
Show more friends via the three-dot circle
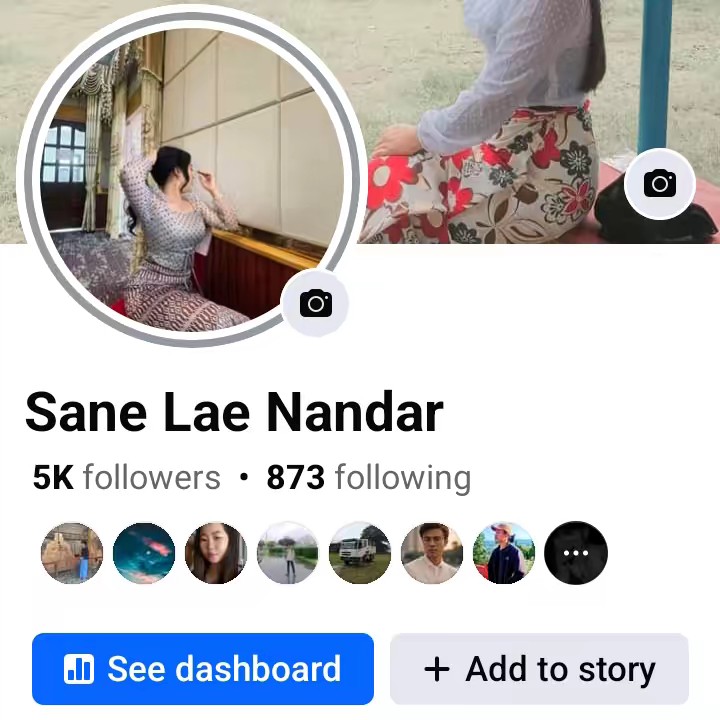click(x=576, y=553)
